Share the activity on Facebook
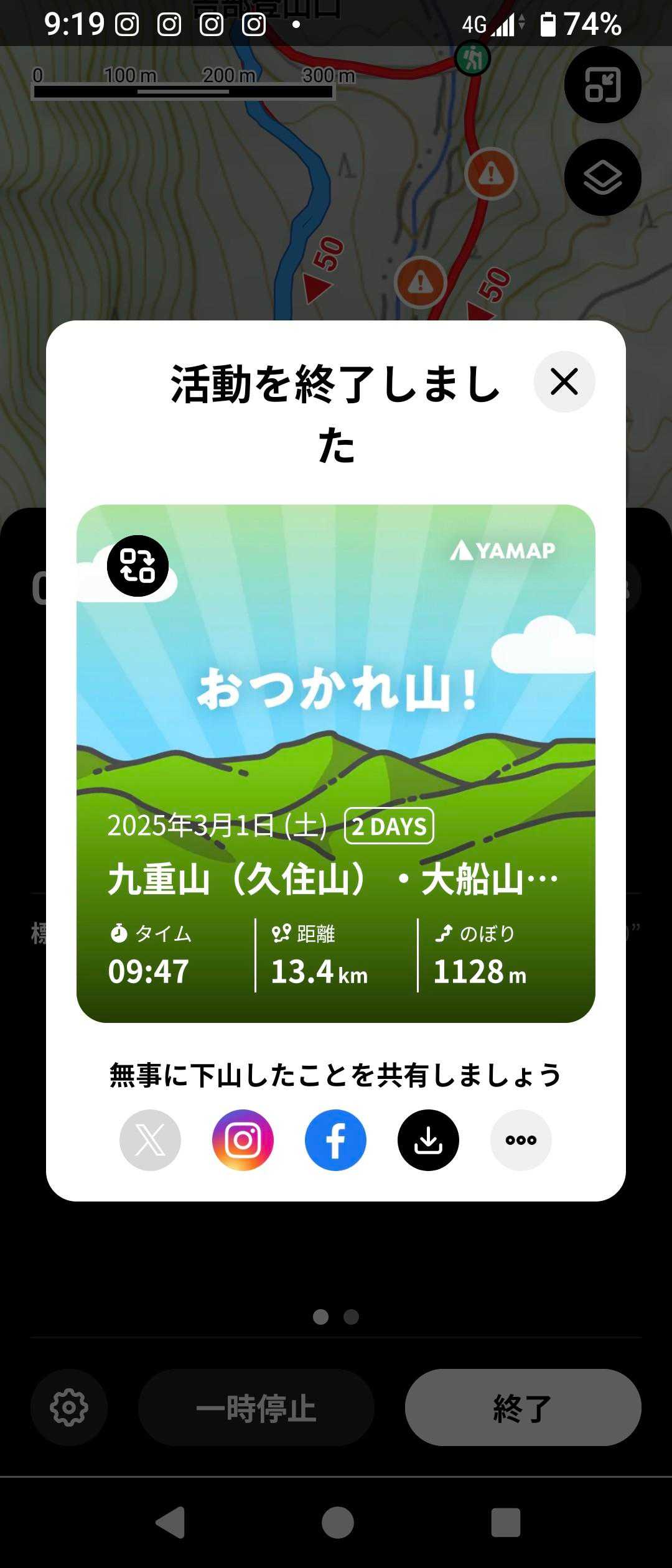 coord(335,1140)
